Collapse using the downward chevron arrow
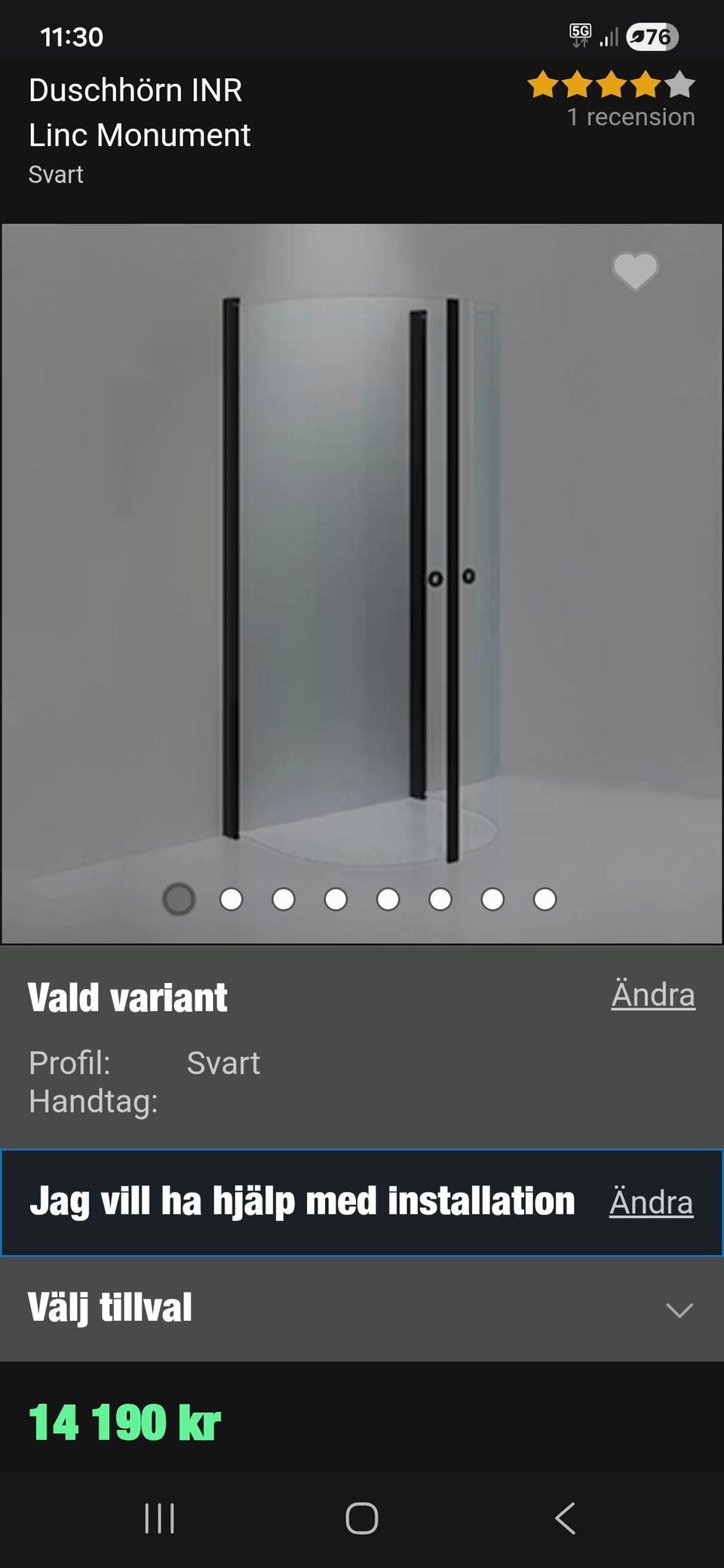 [681, 1309]
